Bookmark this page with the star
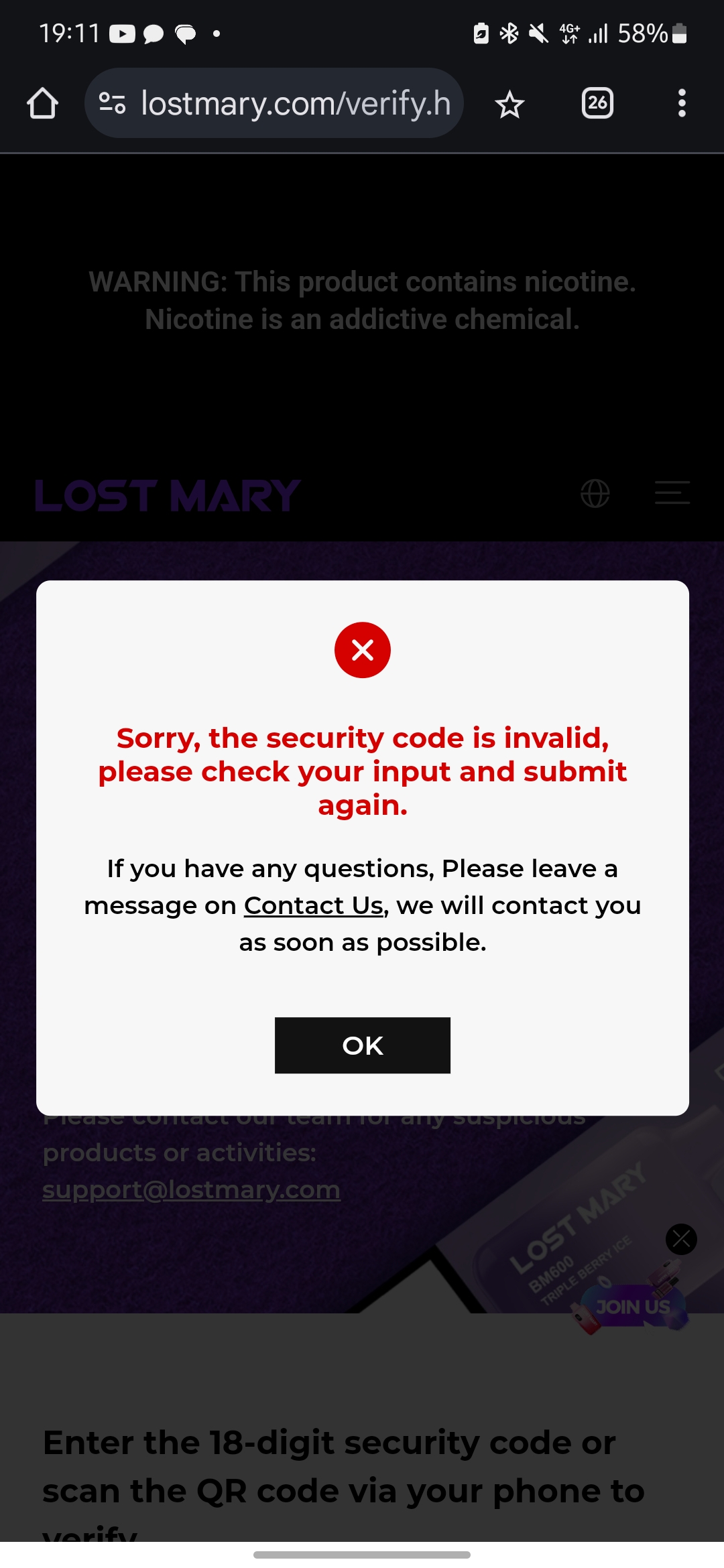The height and width of the screenshot is (1568, 724). (509, 104)
